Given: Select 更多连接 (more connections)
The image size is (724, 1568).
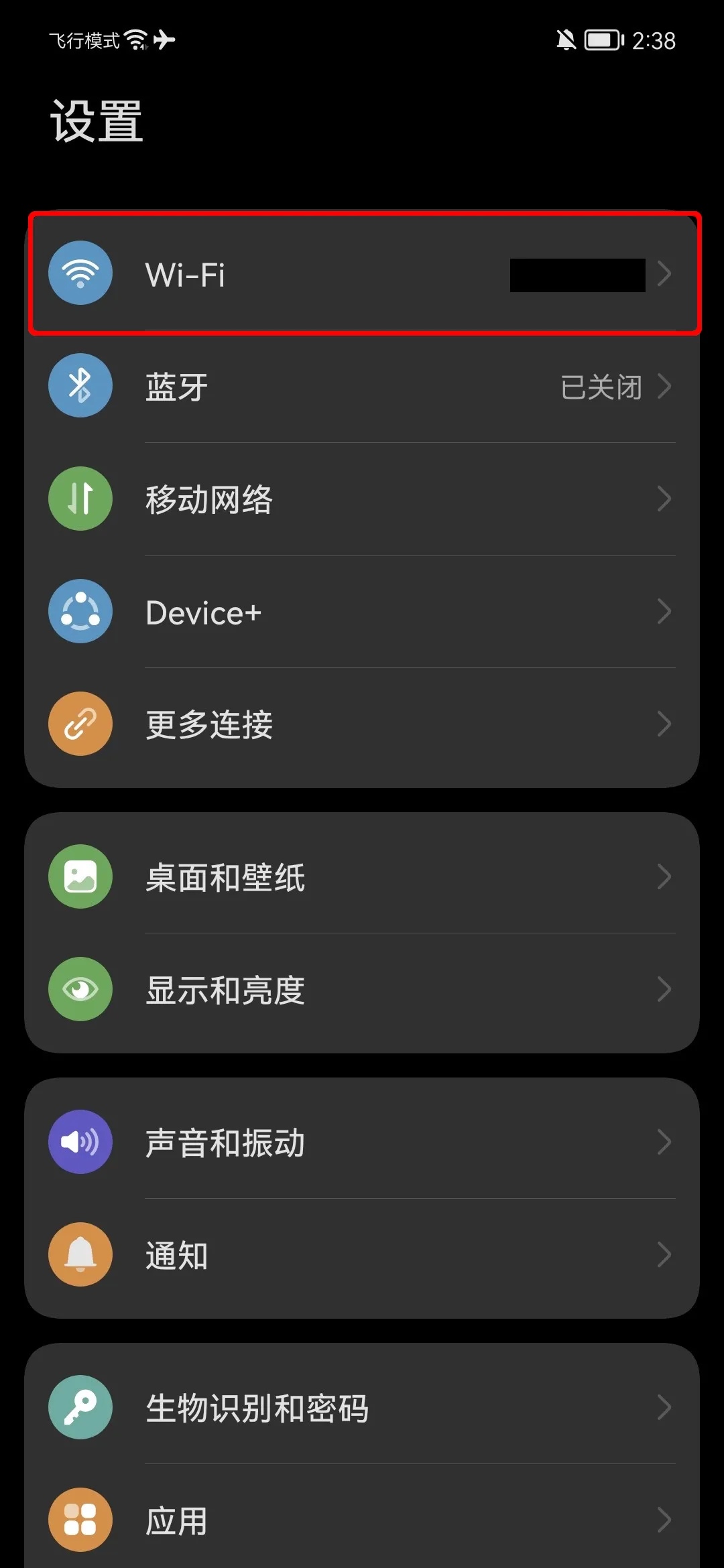Looking at the screenshot, I should (362, 724).
